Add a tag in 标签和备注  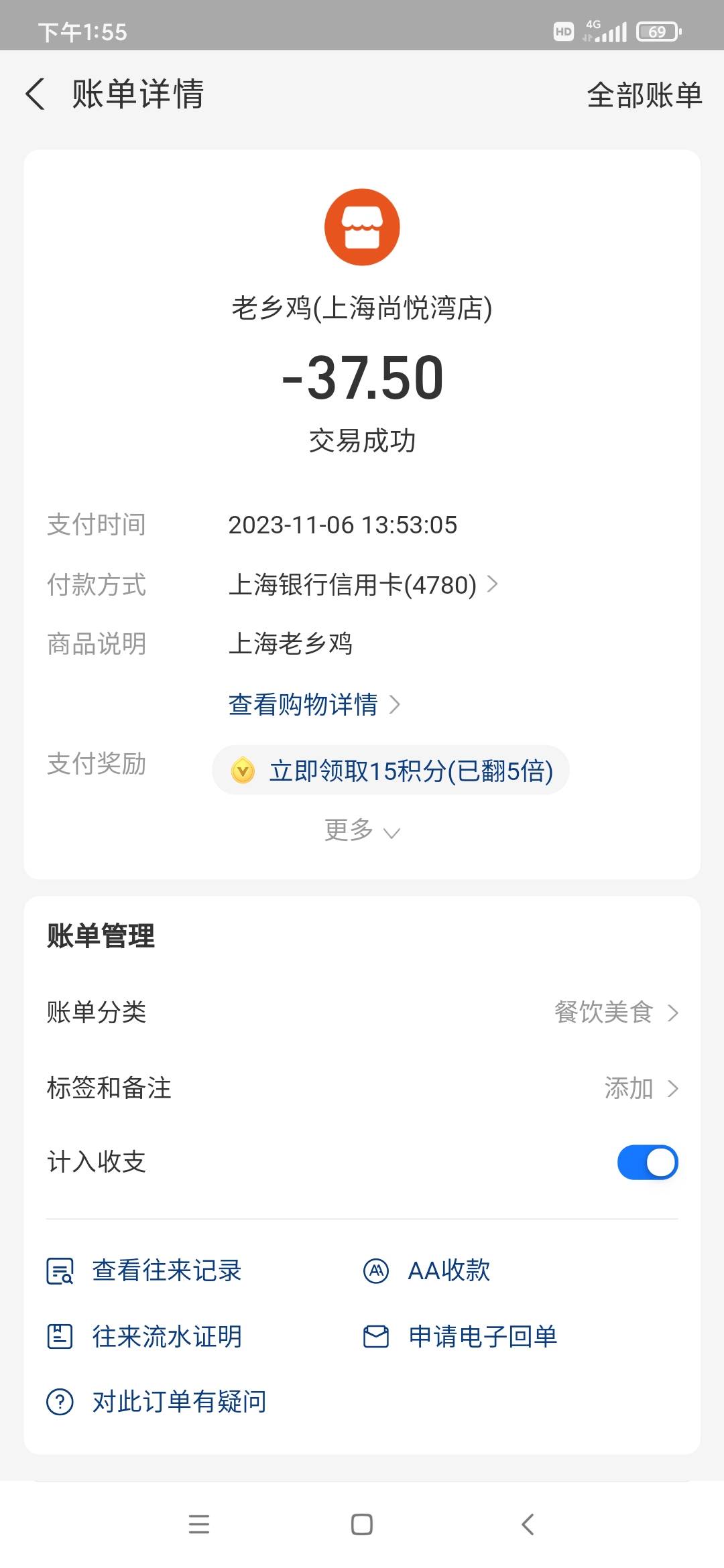[362, 1088]
